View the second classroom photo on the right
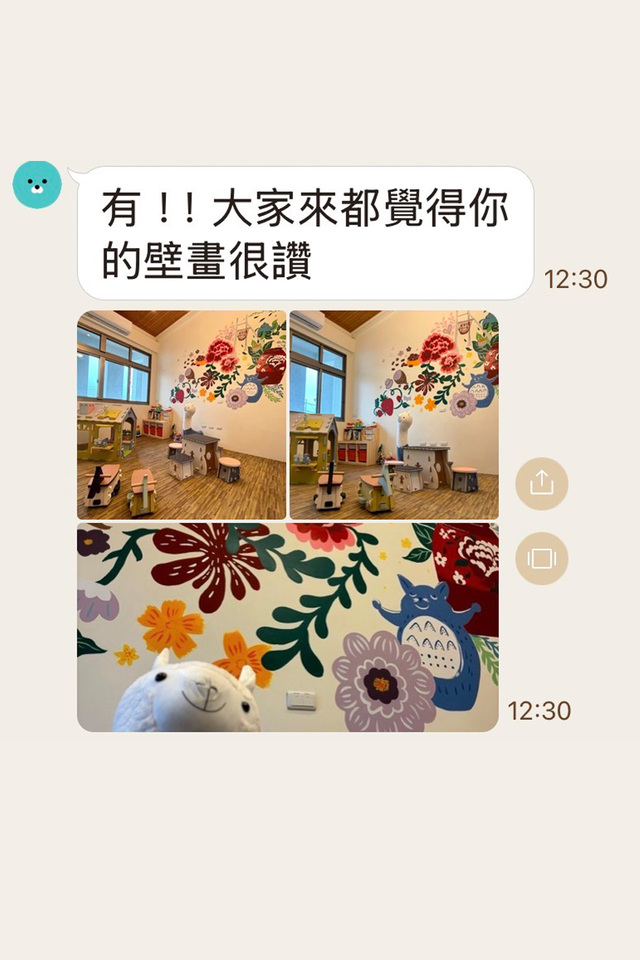Image resolution: width=640 pixels, height=960 pixels. (x=394, y=414)
